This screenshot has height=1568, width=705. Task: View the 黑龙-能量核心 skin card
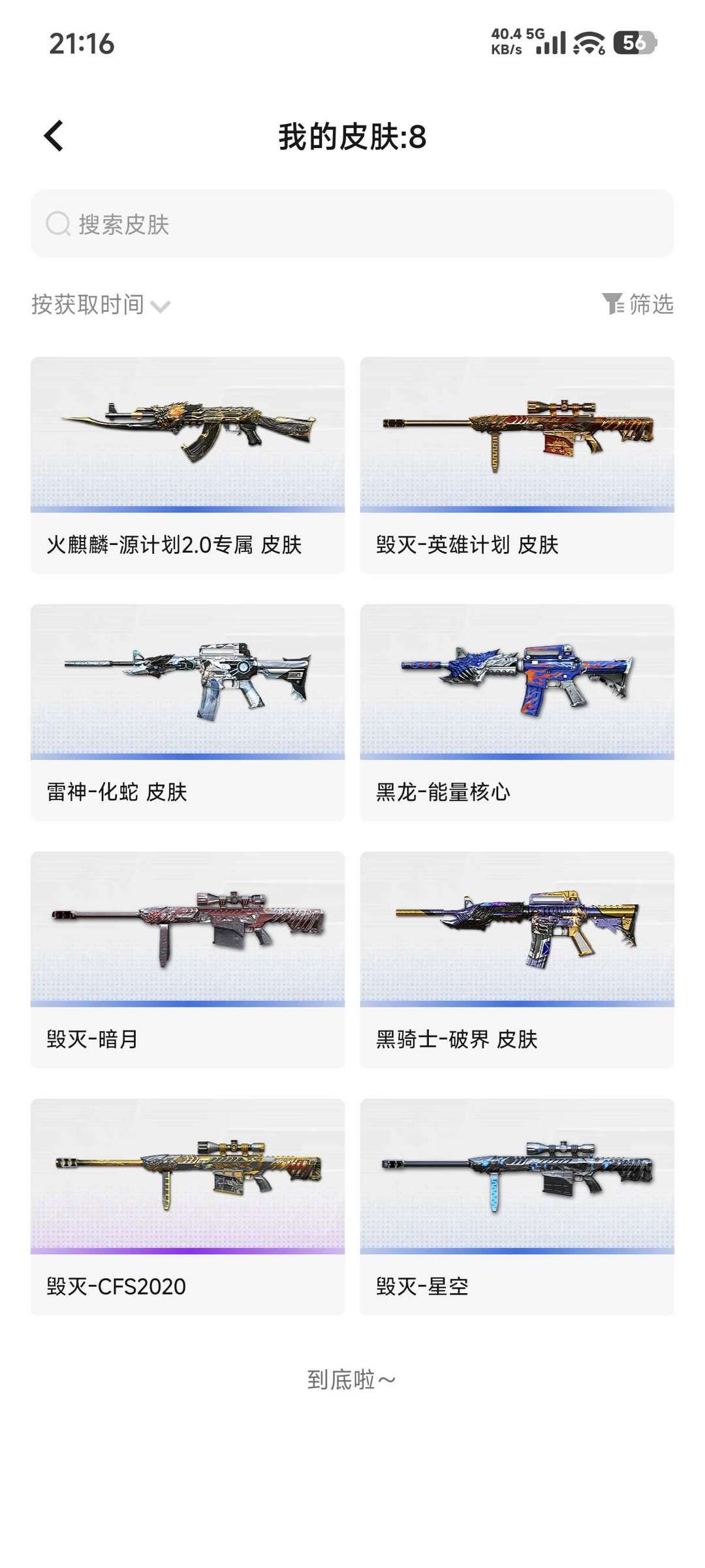(x=517, y=713)
